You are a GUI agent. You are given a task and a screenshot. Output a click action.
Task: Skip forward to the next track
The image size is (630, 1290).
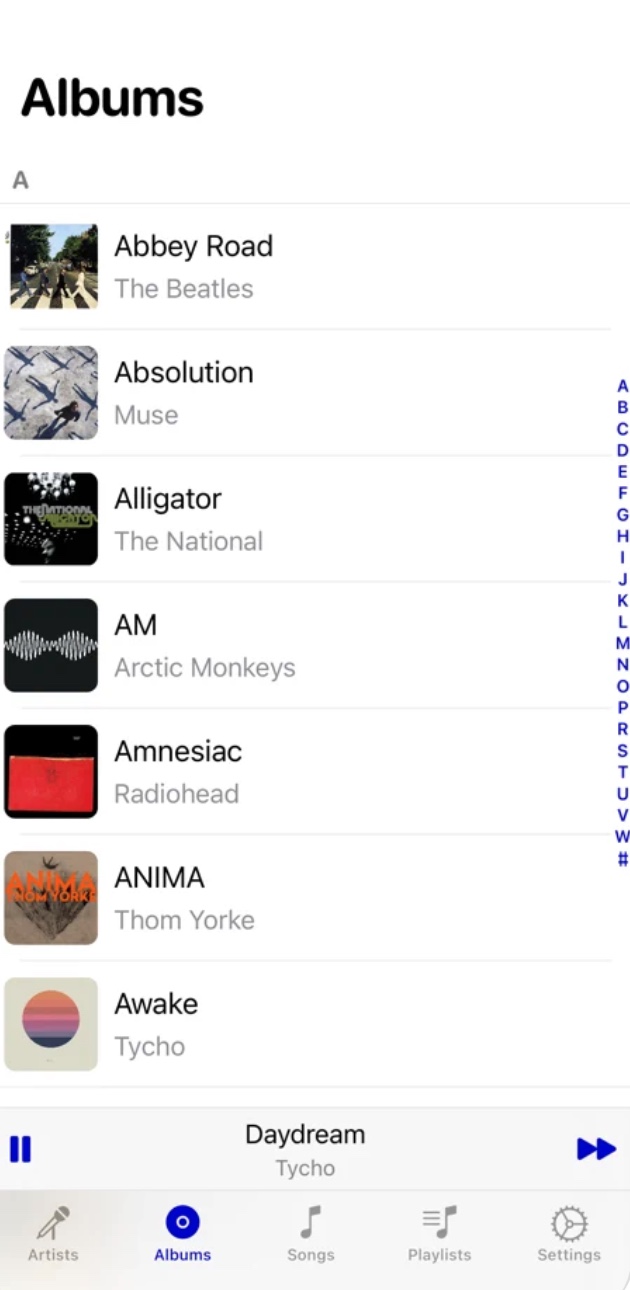tap(596, 1149)
